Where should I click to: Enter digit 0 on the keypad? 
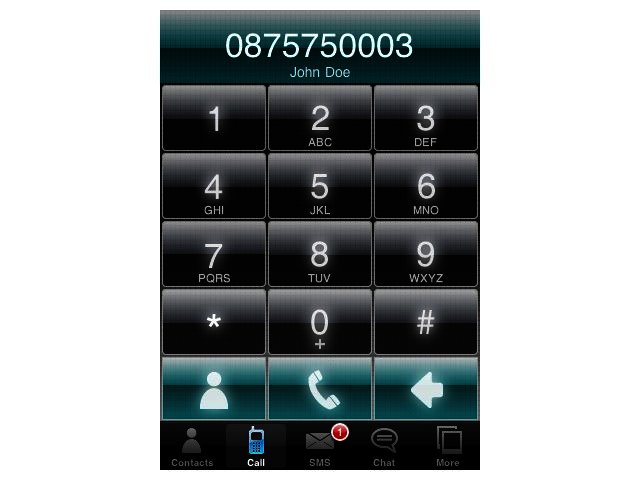pyautogui.click(x=320, y=323)
